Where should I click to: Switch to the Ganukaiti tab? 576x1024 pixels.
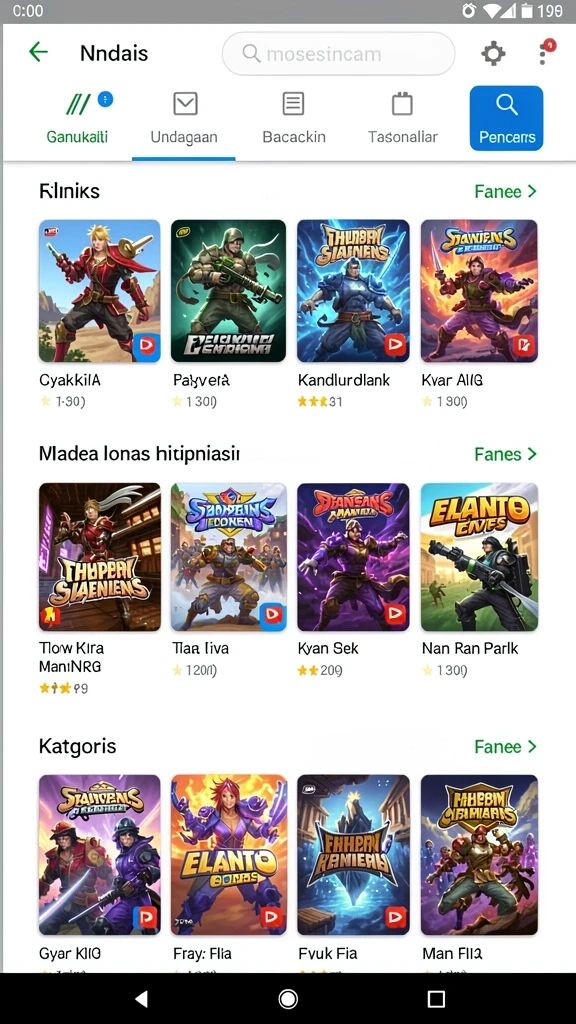tap(78, 118)
